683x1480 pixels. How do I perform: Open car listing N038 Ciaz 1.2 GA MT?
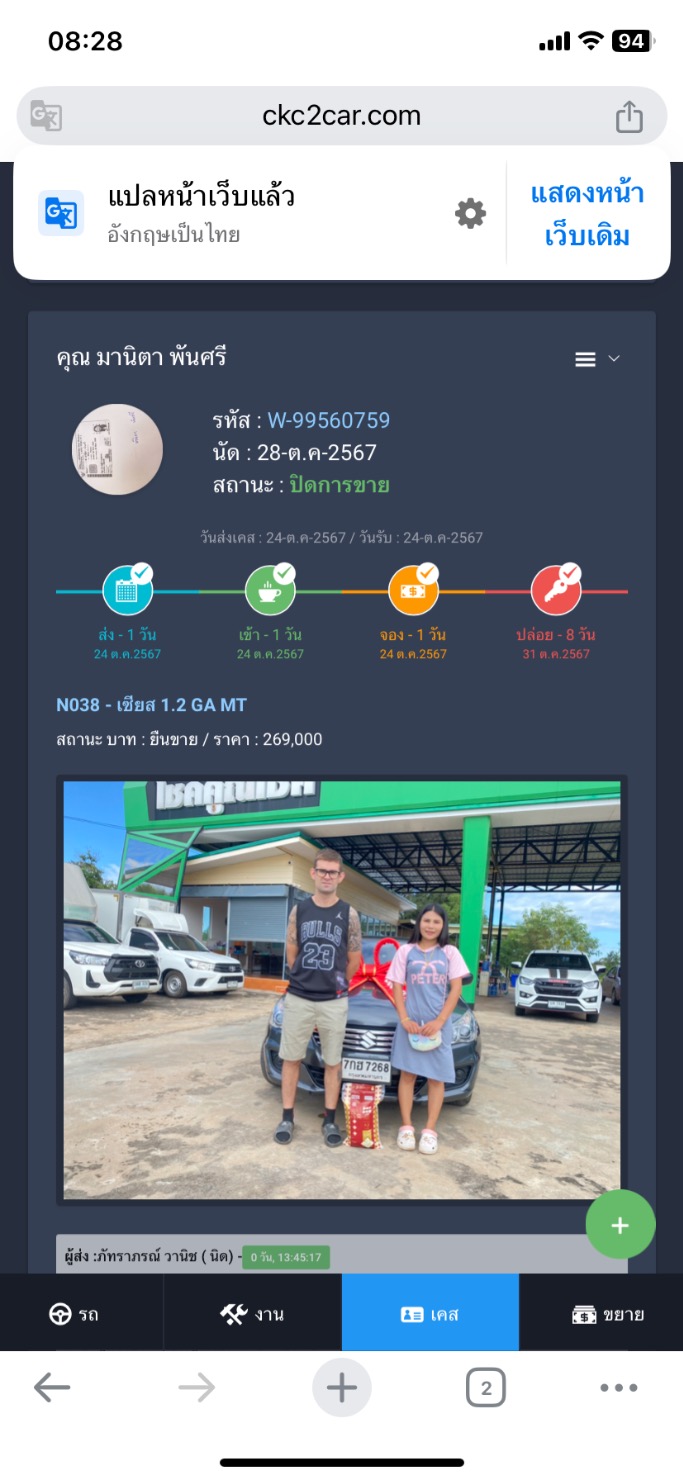[x=151, y=705]
